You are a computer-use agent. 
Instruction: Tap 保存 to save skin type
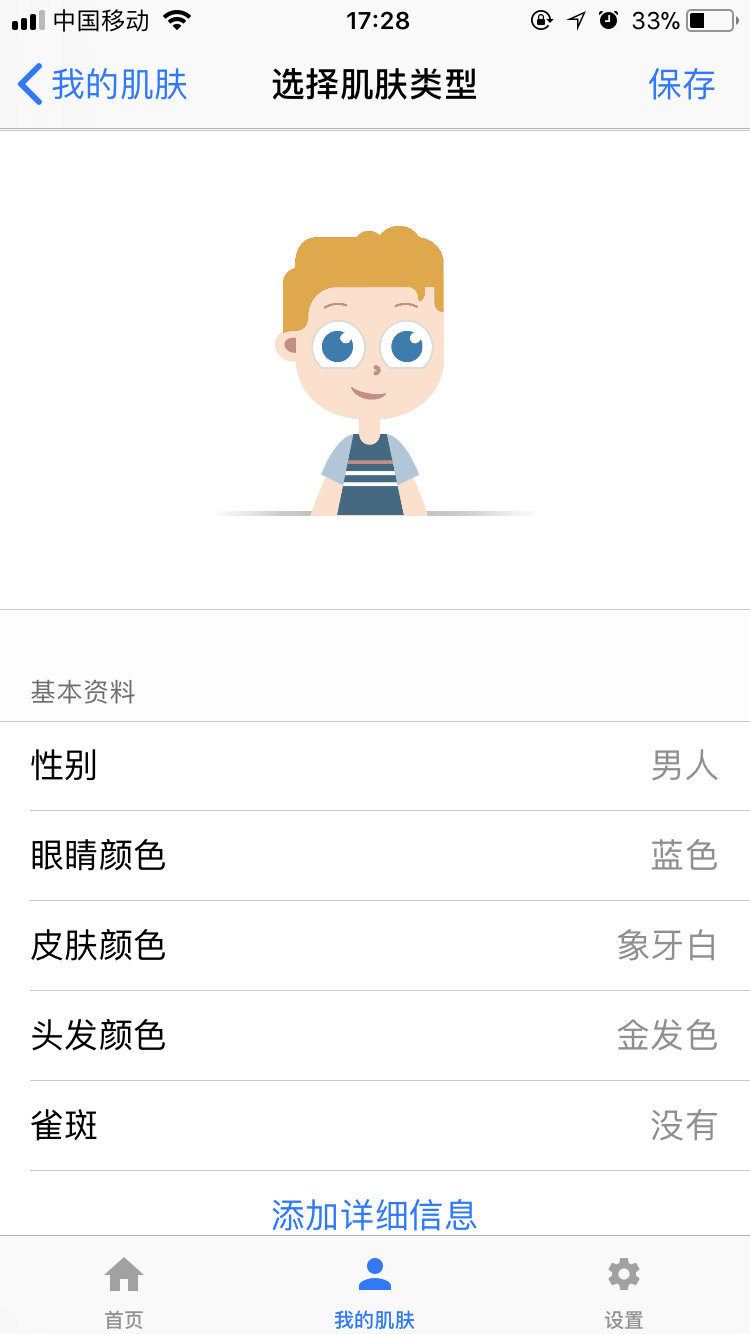681,85
